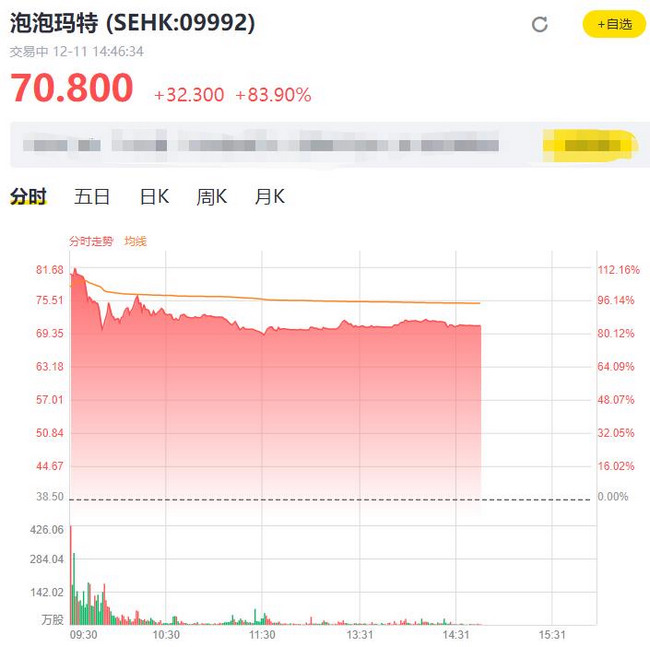Screen dimensions: 650x647
Task: Show the 月K chart tab
Action: [x=269, y=197]
